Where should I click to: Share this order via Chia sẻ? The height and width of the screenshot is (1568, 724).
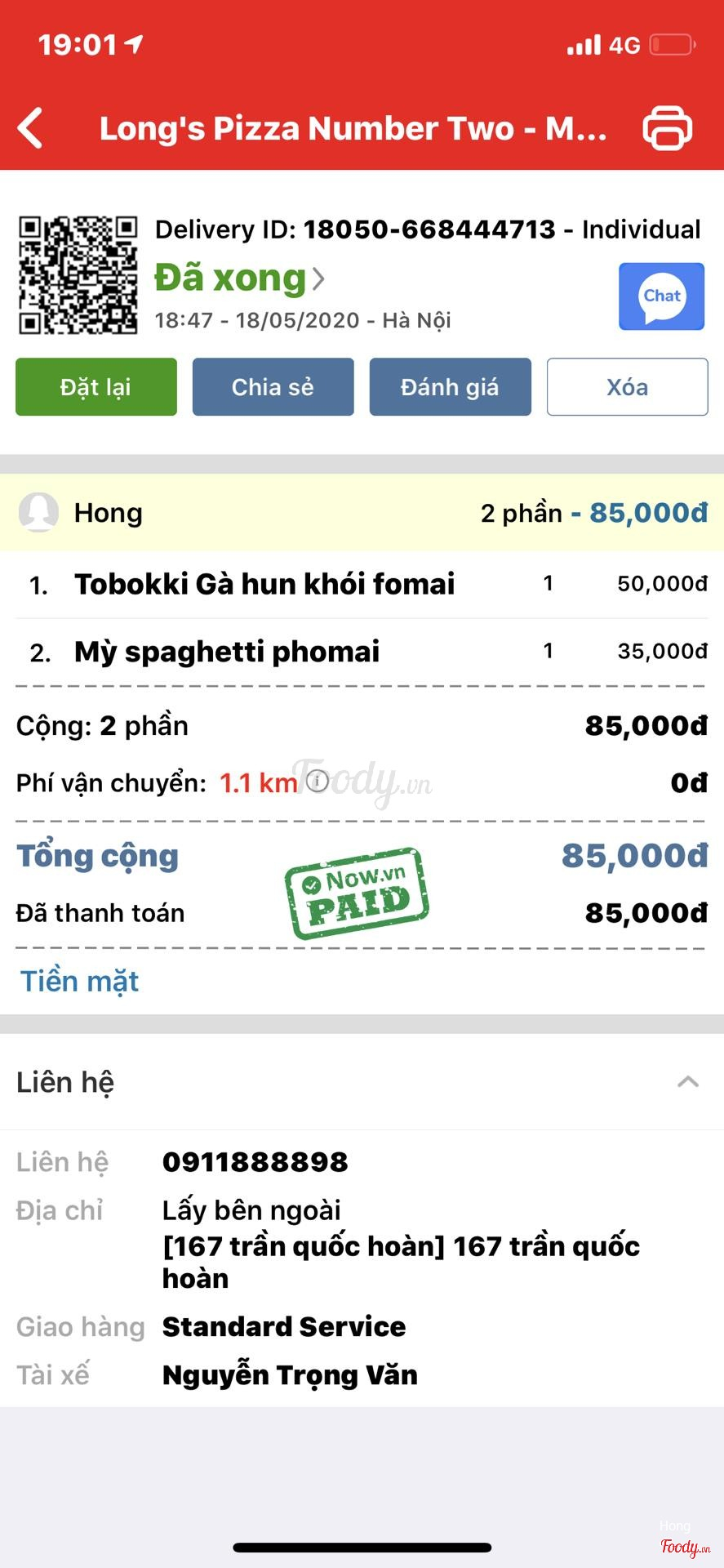273,387
